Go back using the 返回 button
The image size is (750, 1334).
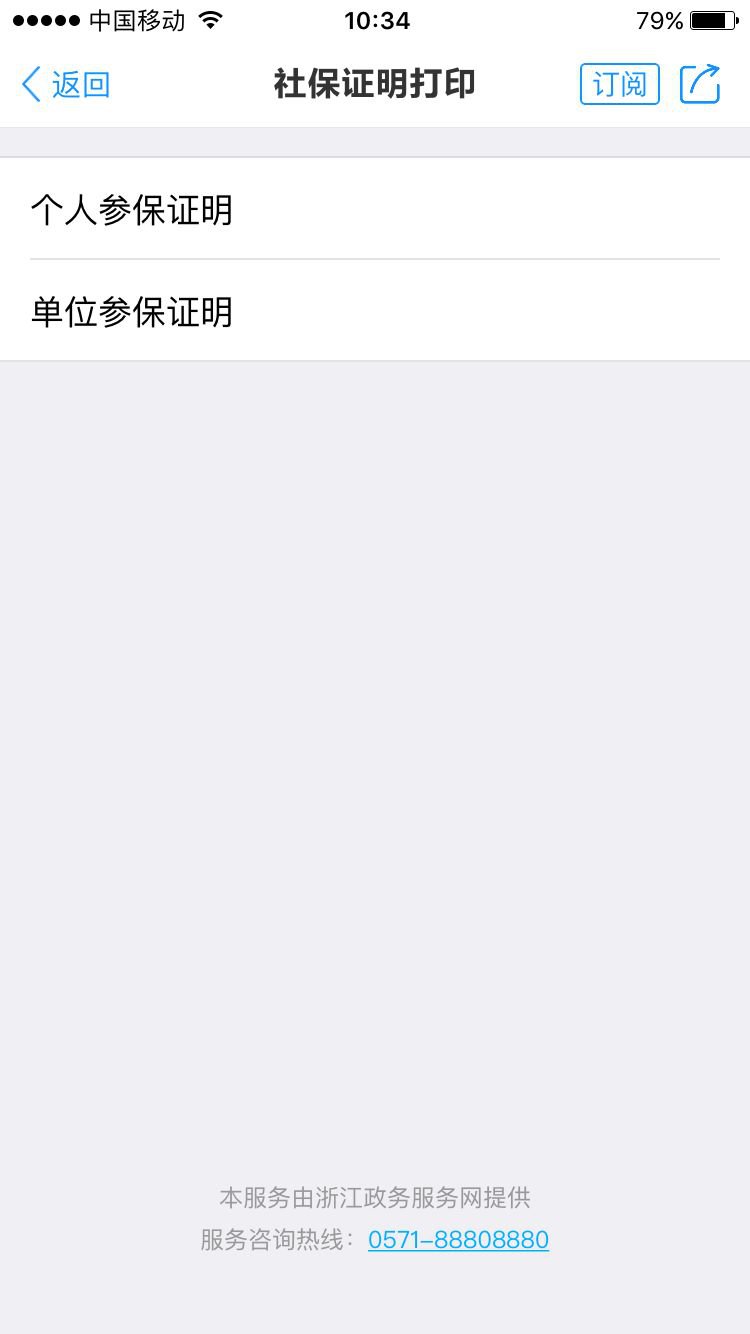66,85
